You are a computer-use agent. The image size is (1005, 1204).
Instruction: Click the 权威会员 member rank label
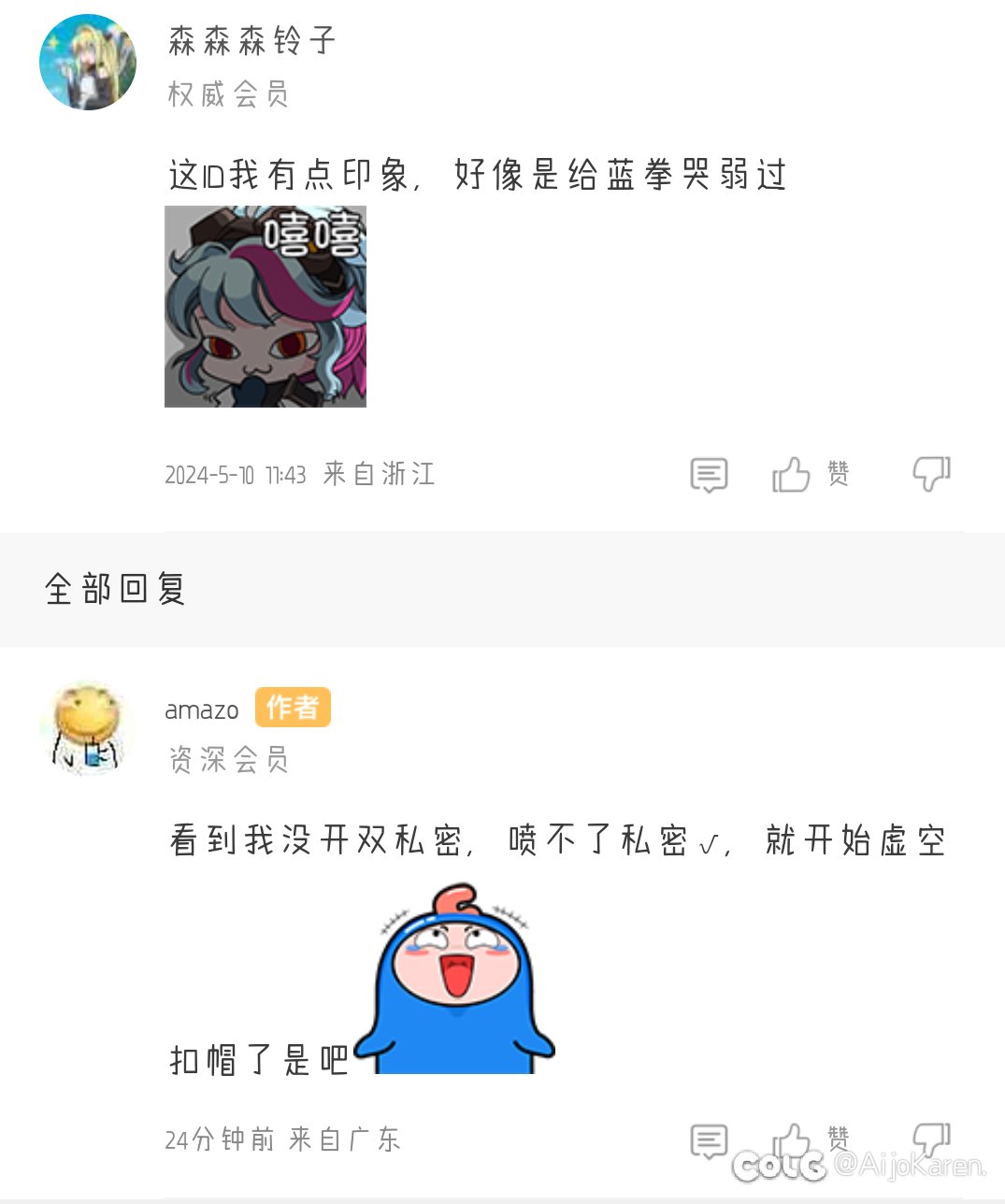pyautogui.click(x=227, y=93)
